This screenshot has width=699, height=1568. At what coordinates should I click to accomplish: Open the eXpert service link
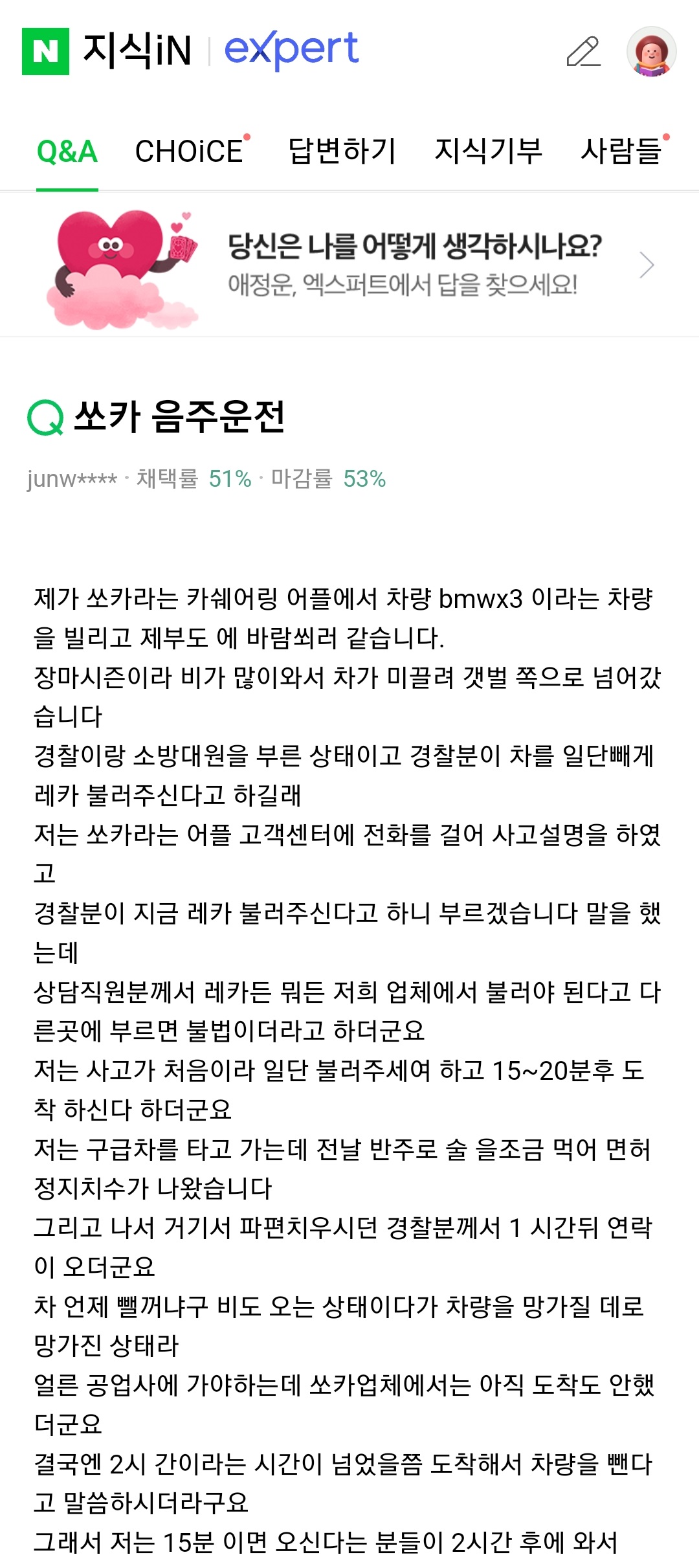click(291, 50)
